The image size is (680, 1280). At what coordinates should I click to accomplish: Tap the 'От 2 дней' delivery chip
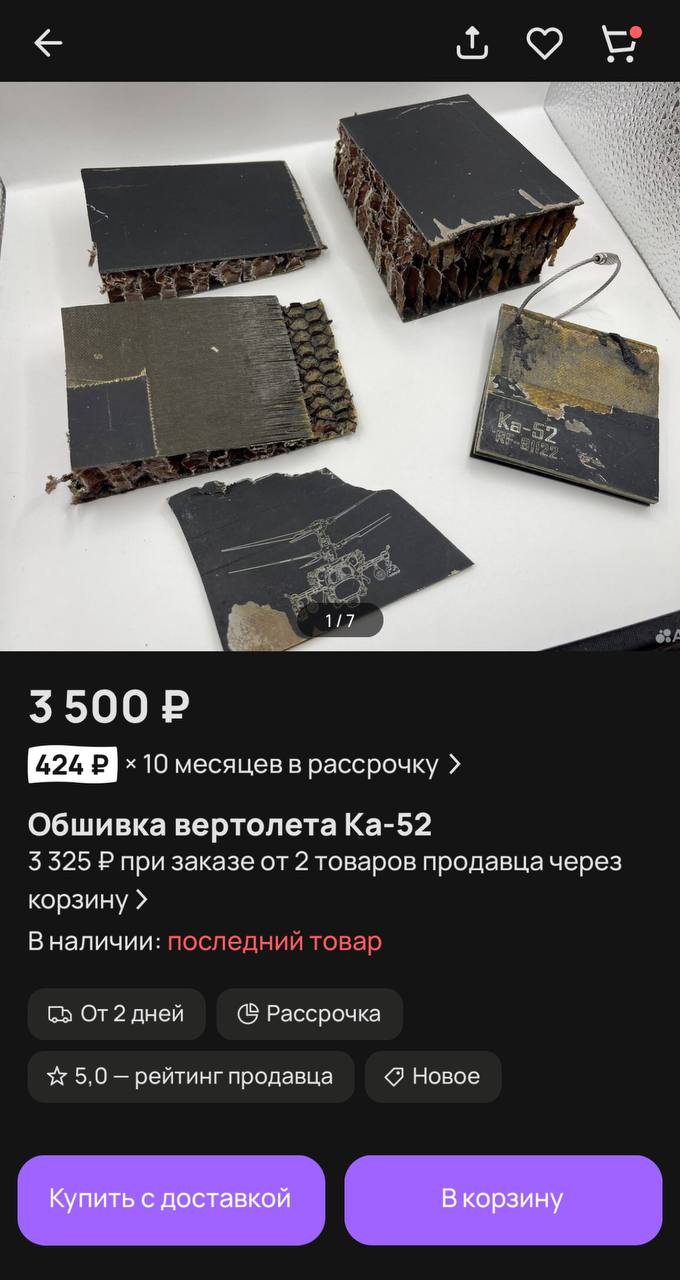click(116, 1014)
